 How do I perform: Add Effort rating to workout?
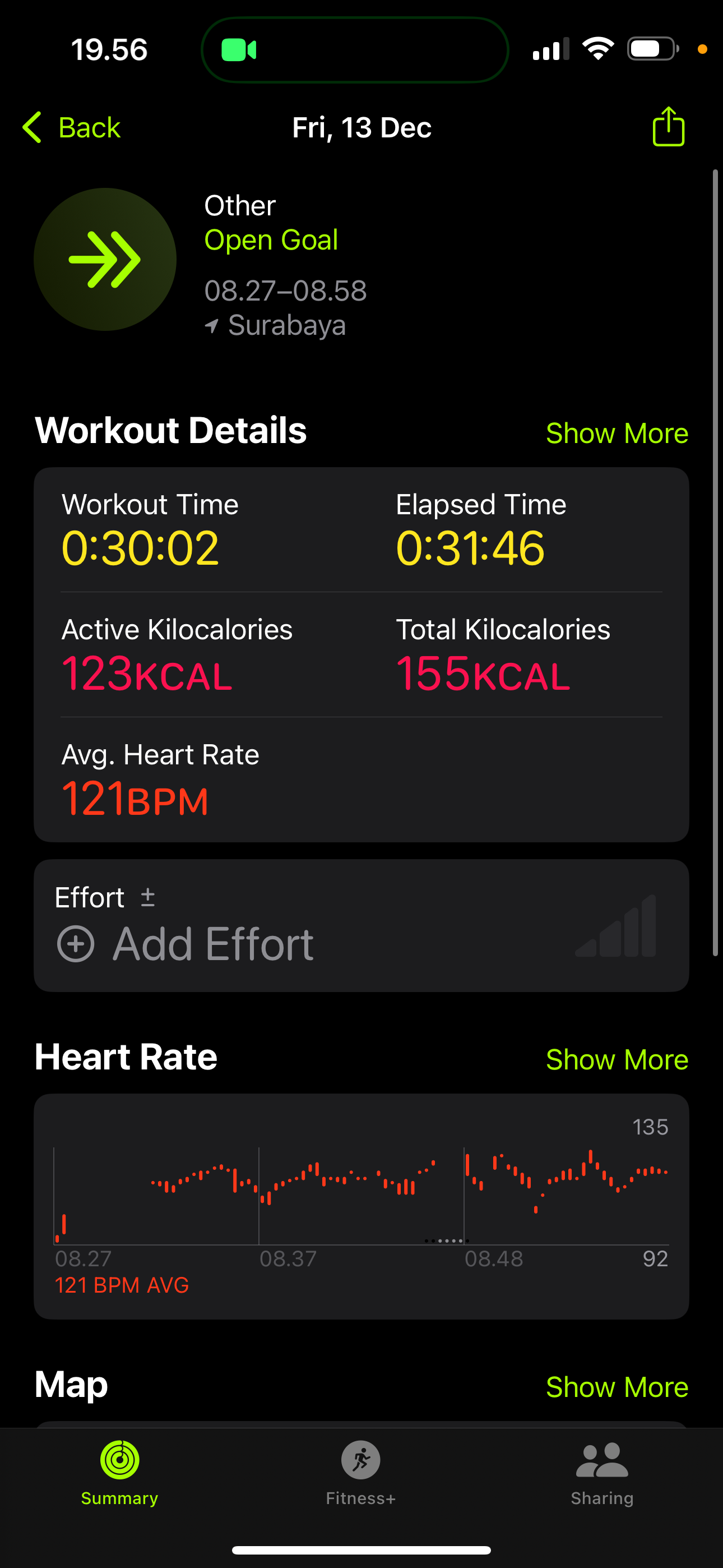[361, 925]
